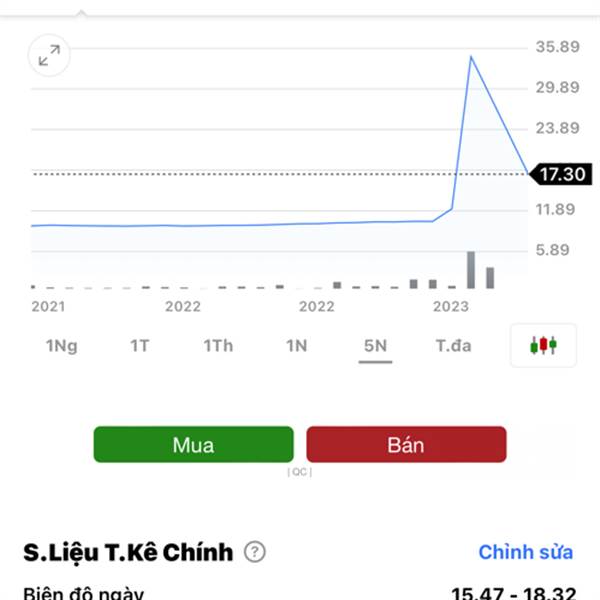600x600 pixels.
Task: Show the T.đa maximum range
Action: tap(453, 346)
